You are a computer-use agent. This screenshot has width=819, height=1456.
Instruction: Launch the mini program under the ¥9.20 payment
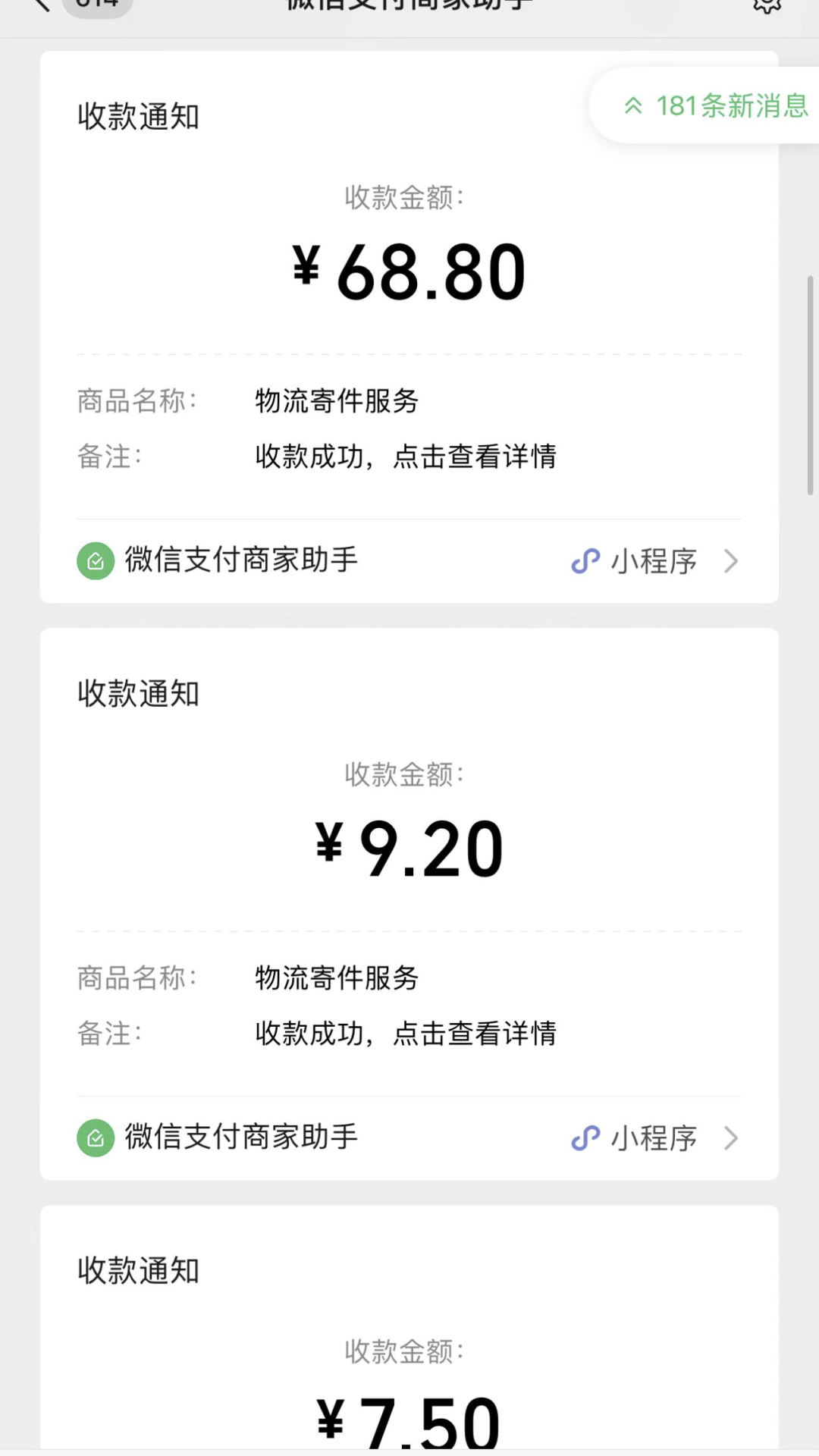654,1138
